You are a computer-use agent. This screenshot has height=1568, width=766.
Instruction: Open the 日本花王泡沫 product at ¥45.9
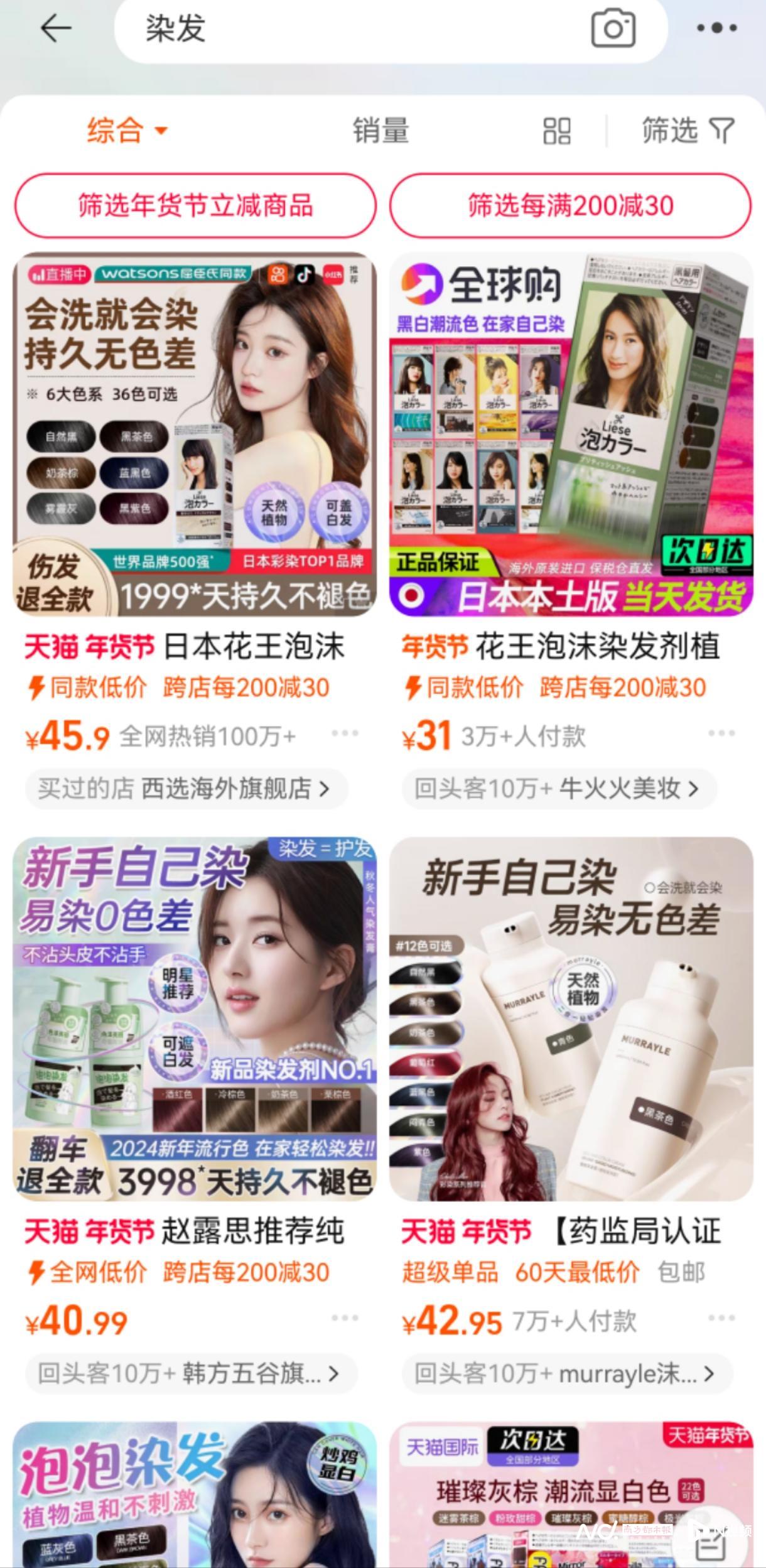click(195, 435)
